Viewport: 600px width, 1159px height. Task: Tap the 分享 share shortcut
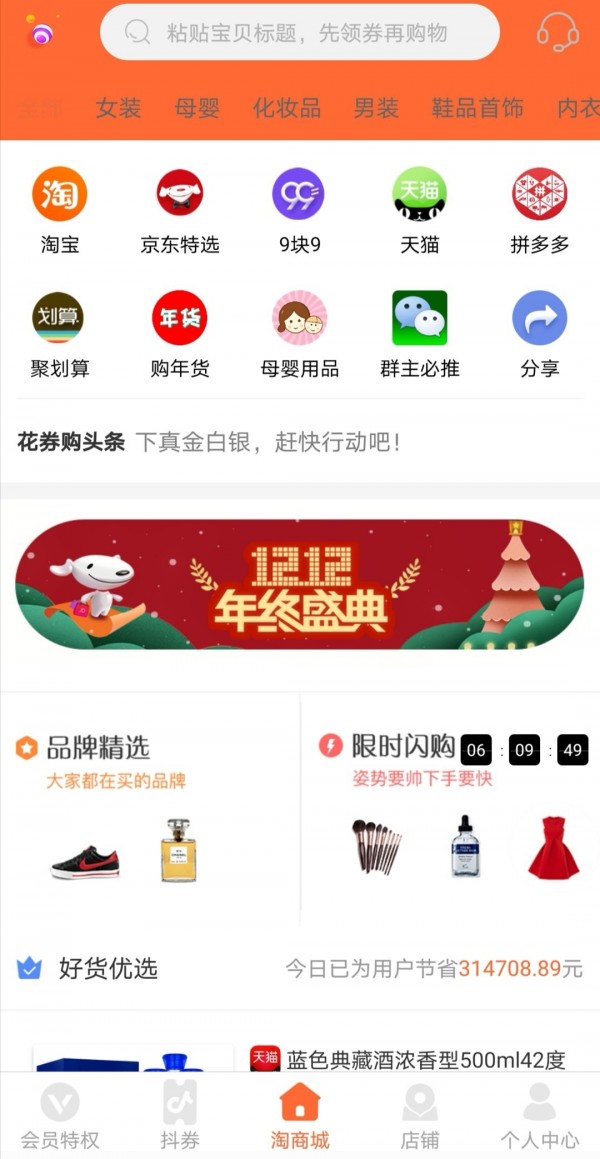539,335
